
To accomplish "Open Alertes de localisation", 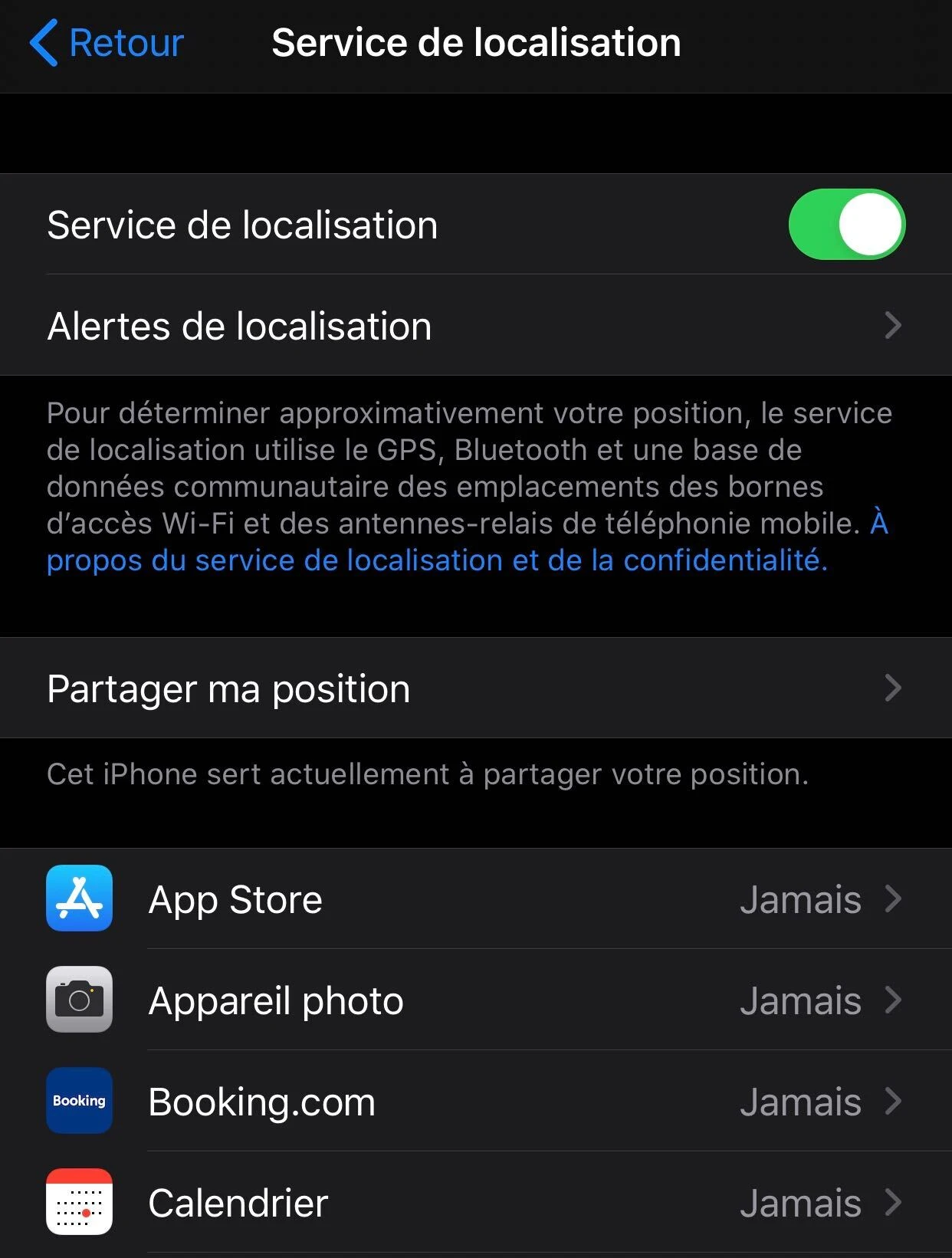I will pyautogui.click(x=475, y=326).
